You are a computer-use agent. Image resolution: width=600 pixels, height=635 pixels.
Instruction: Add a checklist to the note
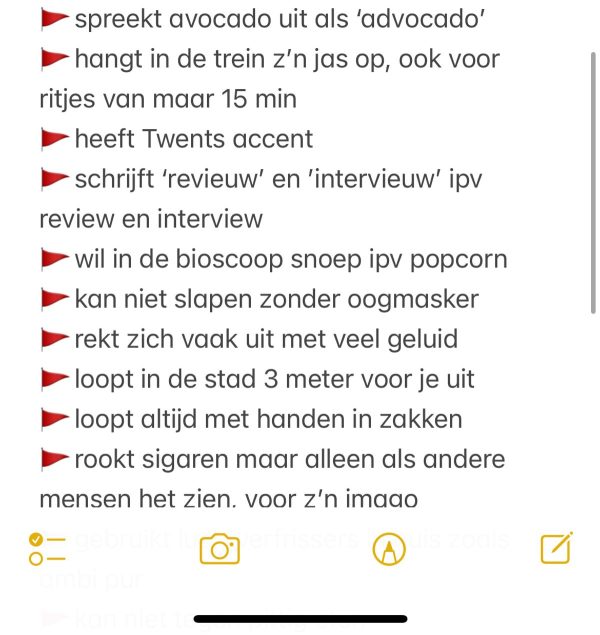pos(47,549)
